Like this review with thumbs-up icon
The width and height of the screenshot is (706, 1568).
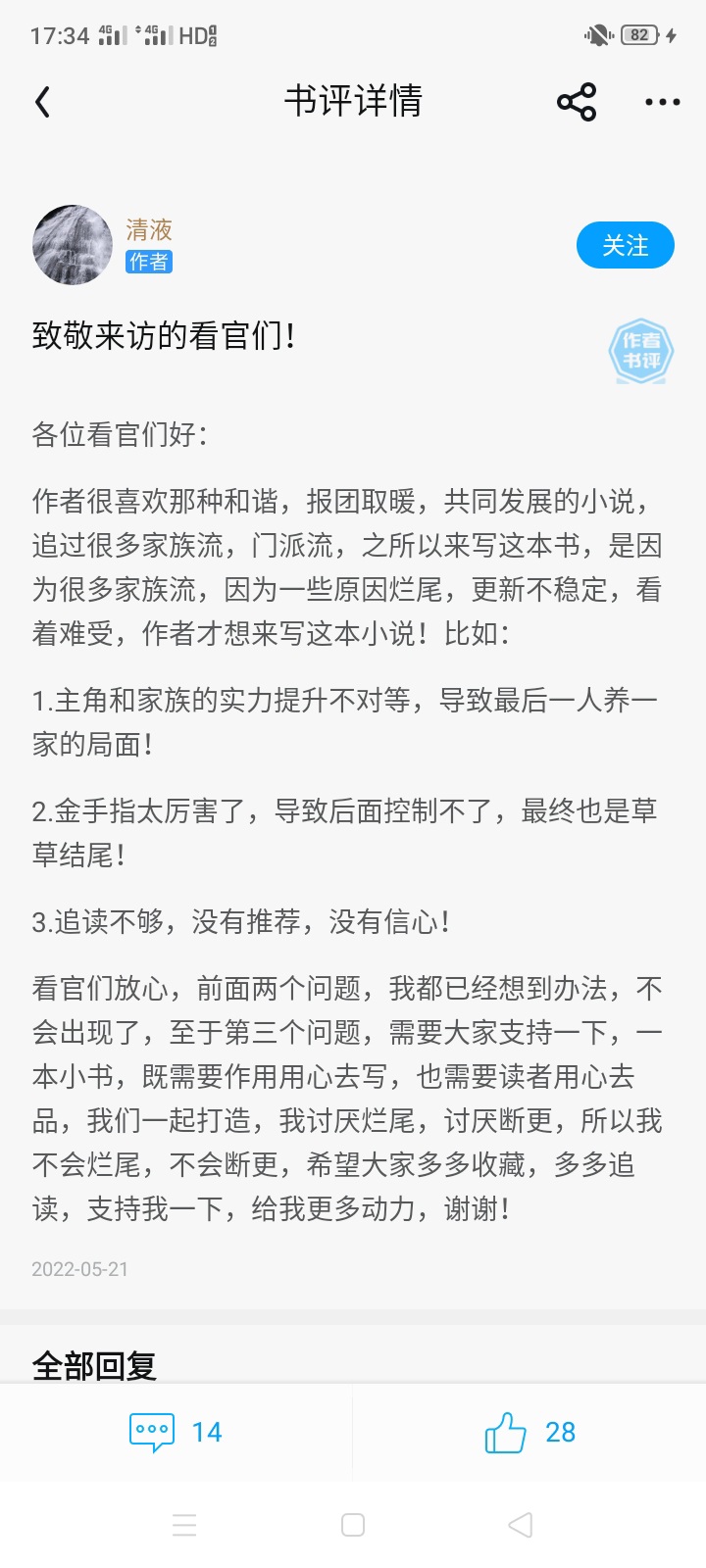(506, 1432)
